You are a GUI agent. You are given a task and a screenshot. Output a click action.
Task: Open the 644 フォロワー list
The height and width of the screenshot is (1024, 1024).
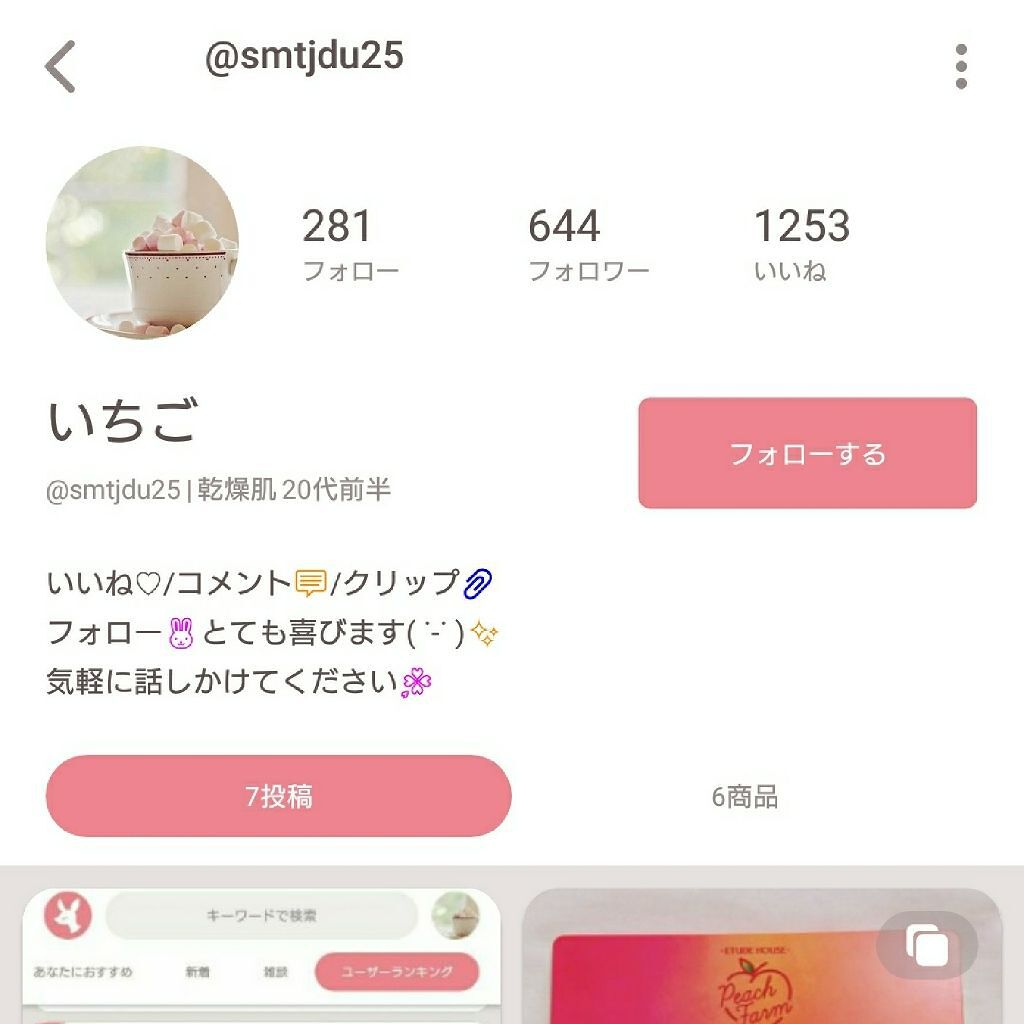(x=587, y=244)
